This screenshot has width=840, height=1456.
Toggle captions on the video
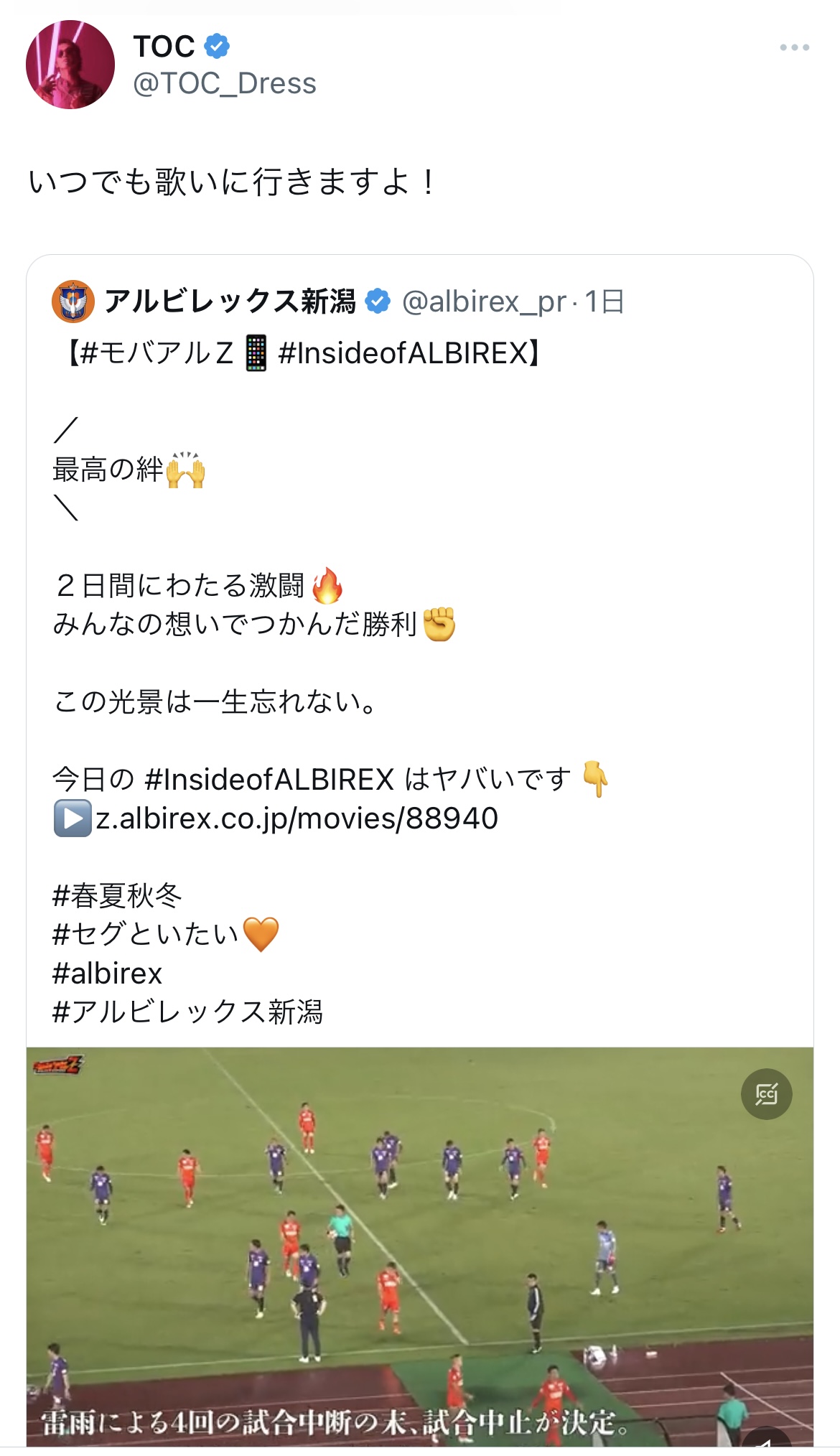766,1094
